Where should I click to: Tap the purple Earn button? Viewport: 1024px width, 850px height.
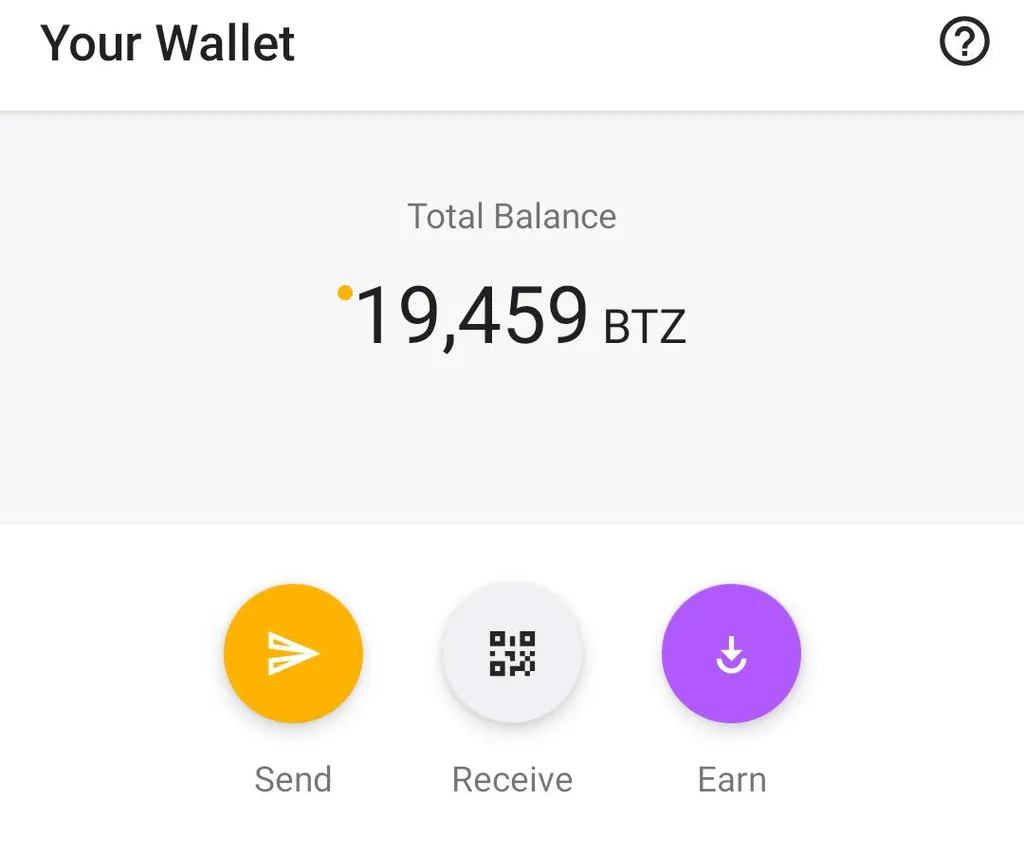point(731,654)
